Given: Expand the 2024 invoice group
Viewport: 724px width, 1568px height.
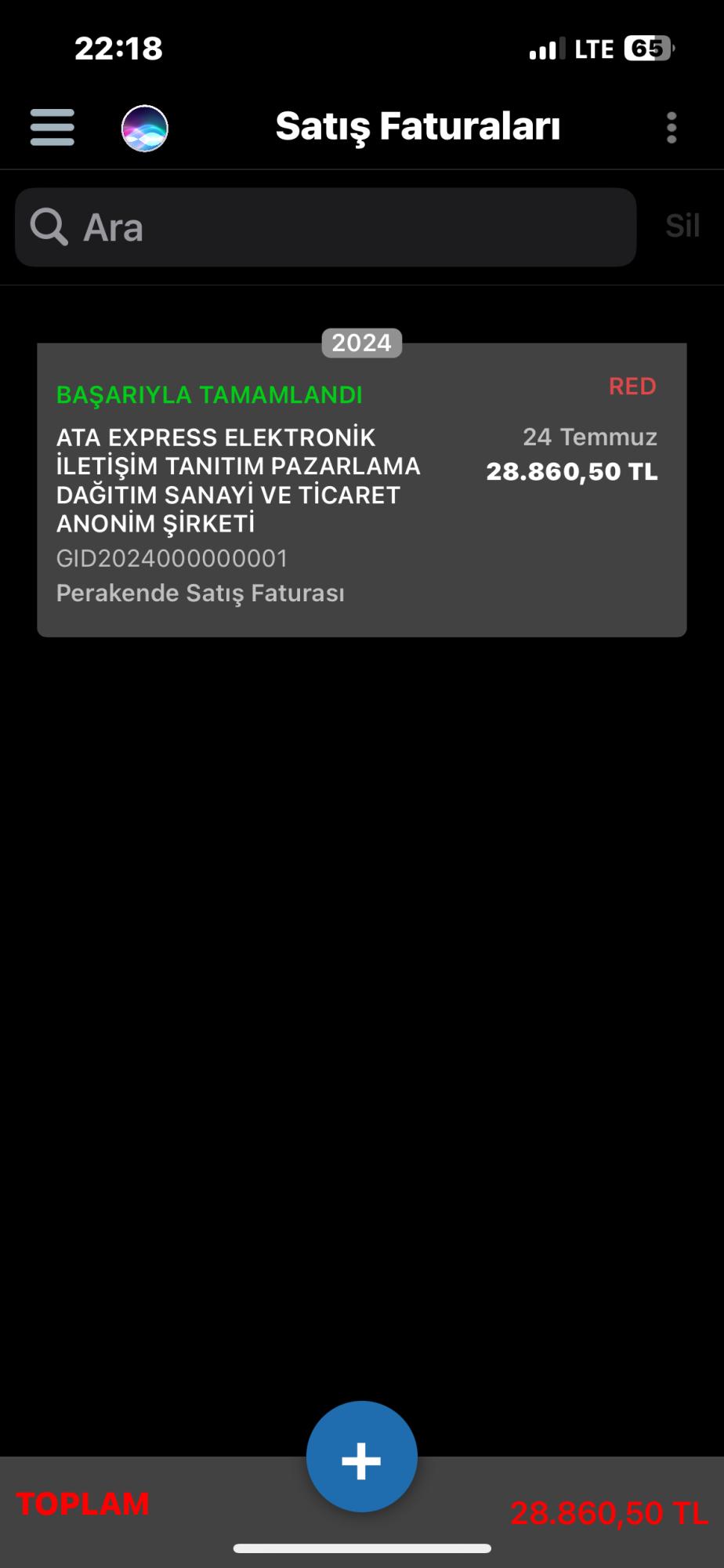Looking at the screenshot, I should (360, 343).
